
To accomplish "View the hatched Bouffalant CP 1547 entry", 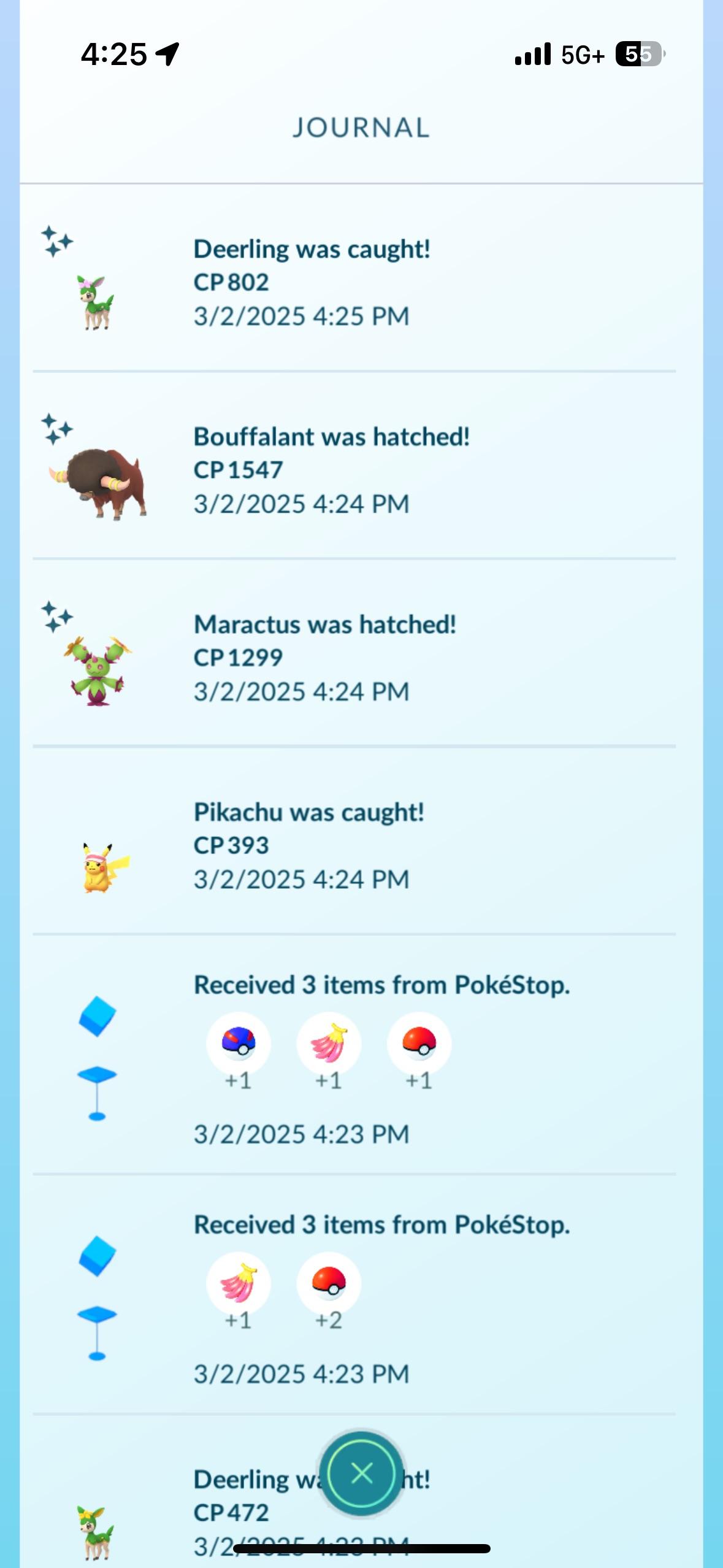I will click(331, 470).
